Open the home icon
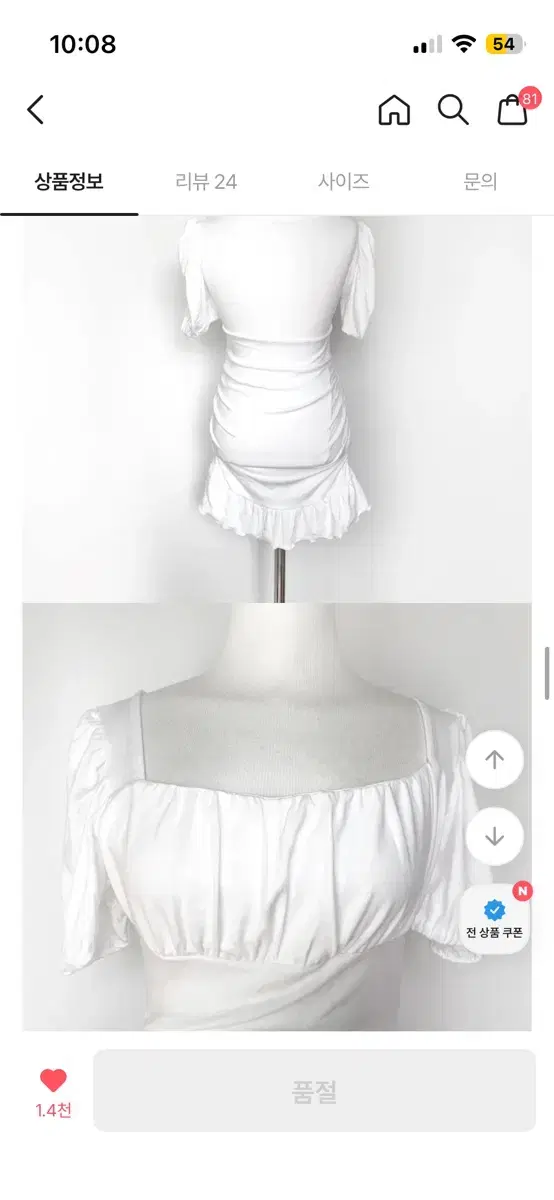This screenshot has width=554, height=1200. 394,110
